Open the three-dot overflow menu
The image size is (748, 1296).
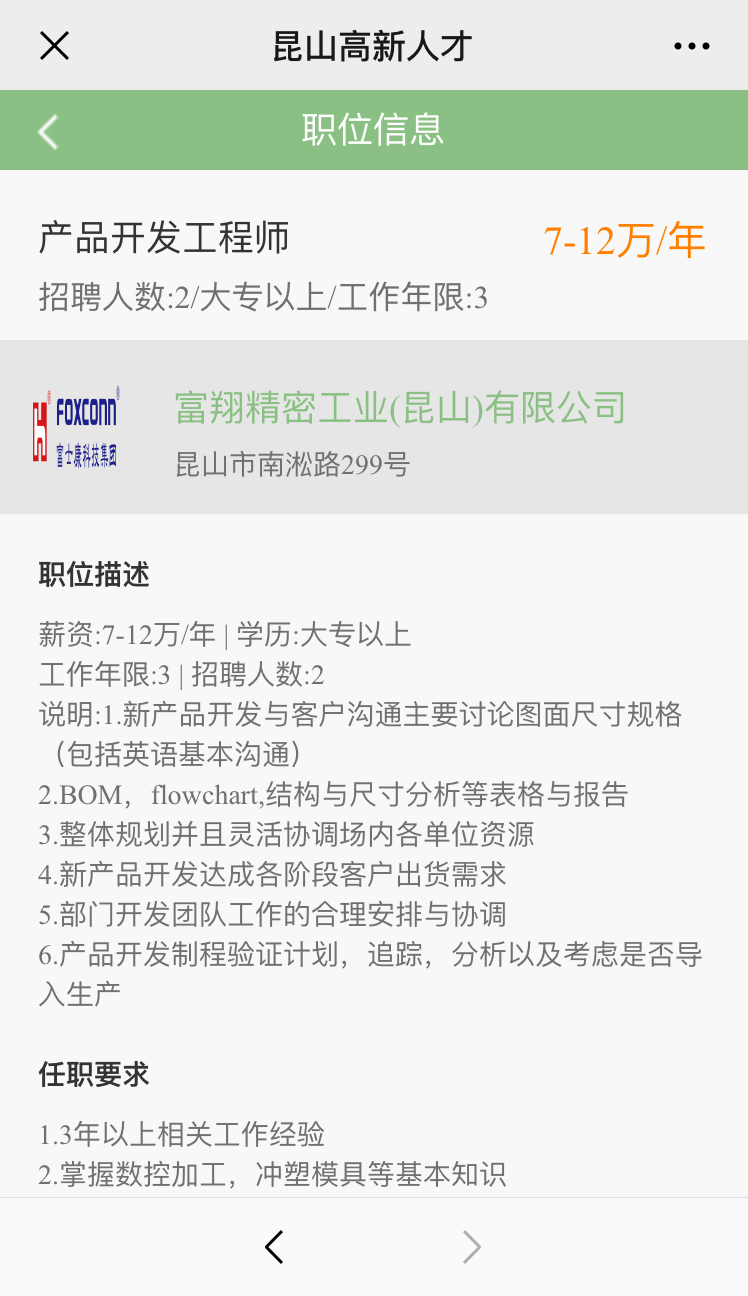pyautogui.click(x=691, y=46)
